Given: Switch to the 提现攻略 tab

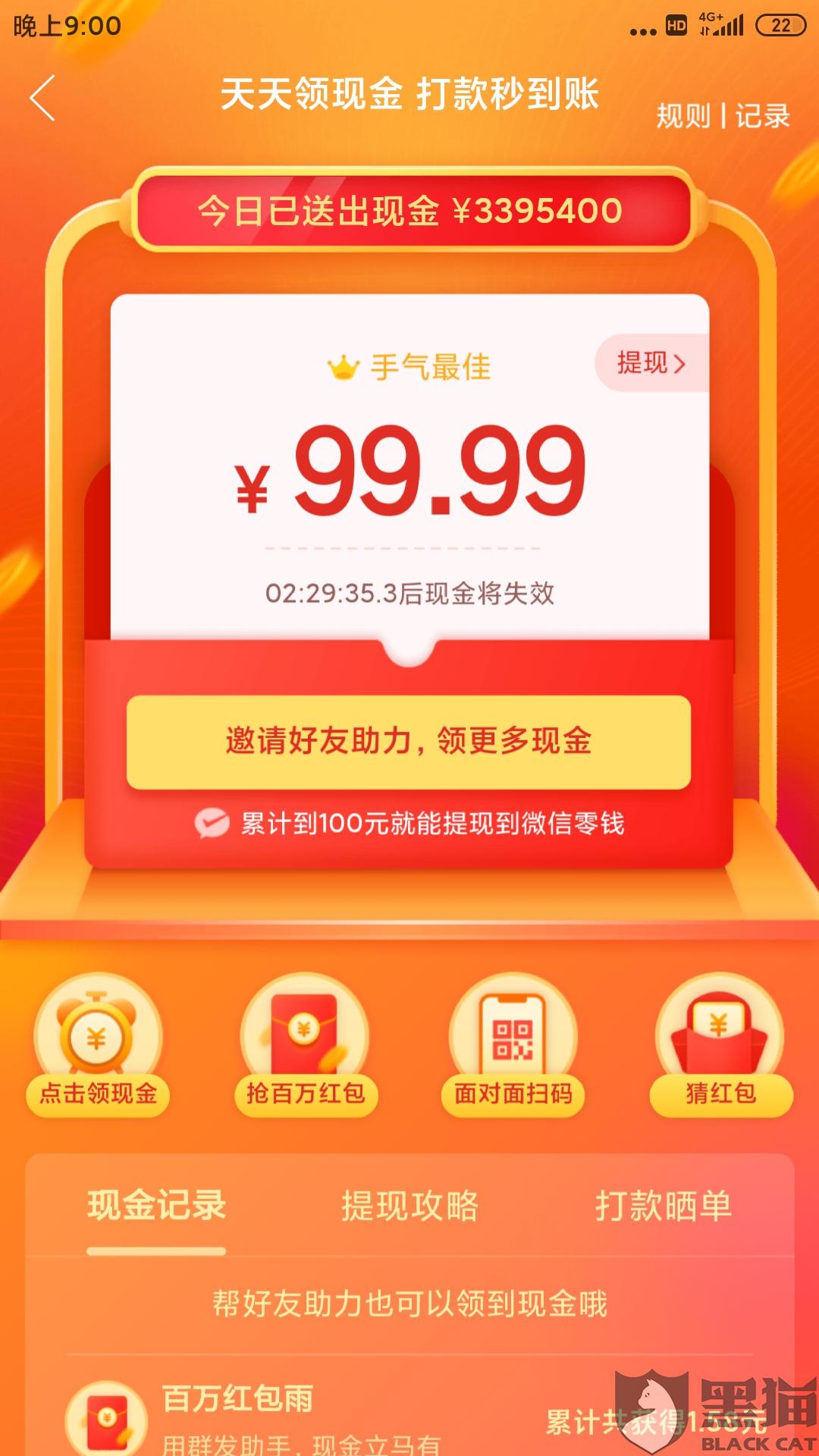Looking at the screenshot, I should point(409,1206).
